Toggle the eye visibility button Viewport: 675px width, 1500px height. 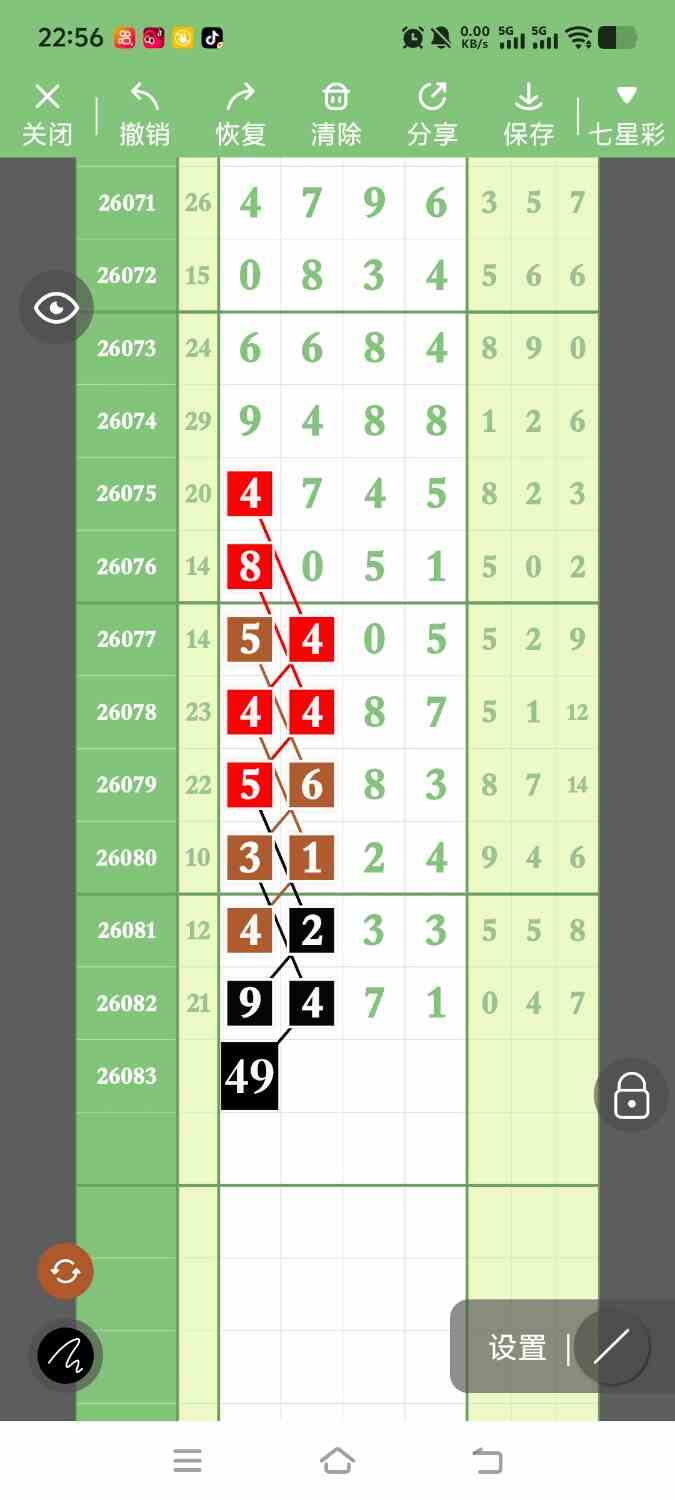[56, 308]
